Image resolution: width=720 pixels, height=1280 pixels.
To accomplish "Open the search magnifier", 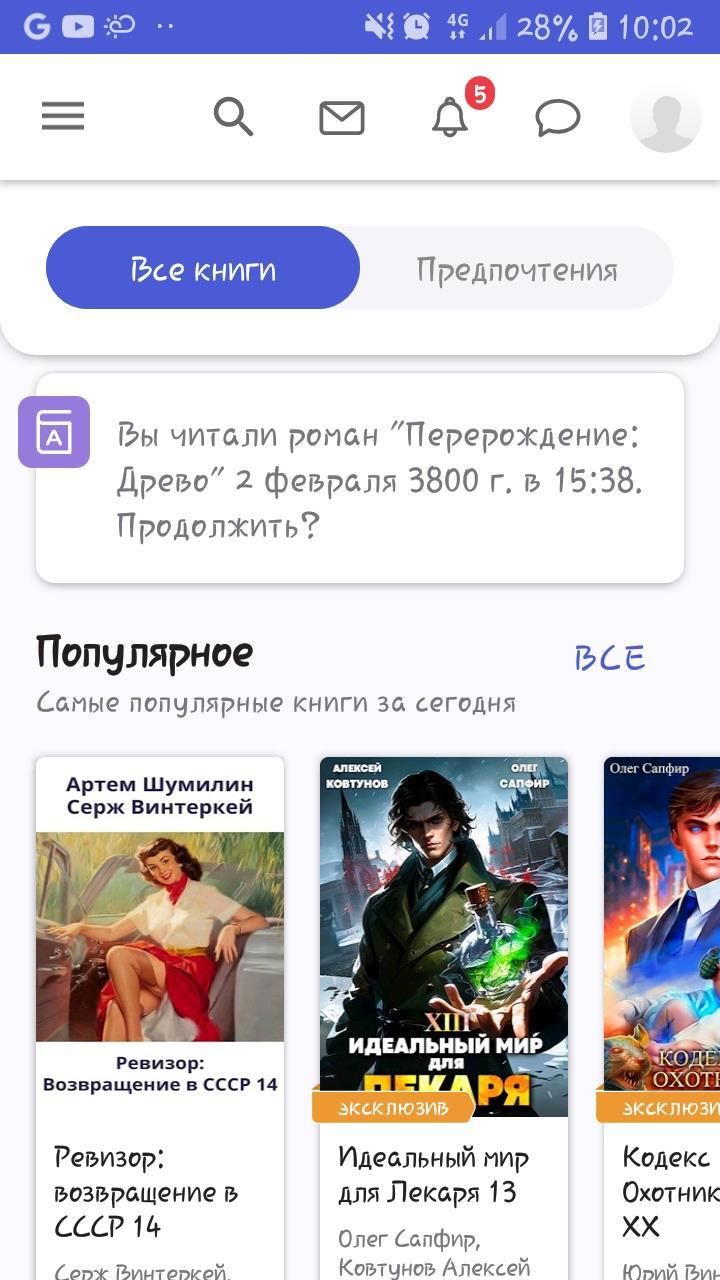I will [233, 118].
